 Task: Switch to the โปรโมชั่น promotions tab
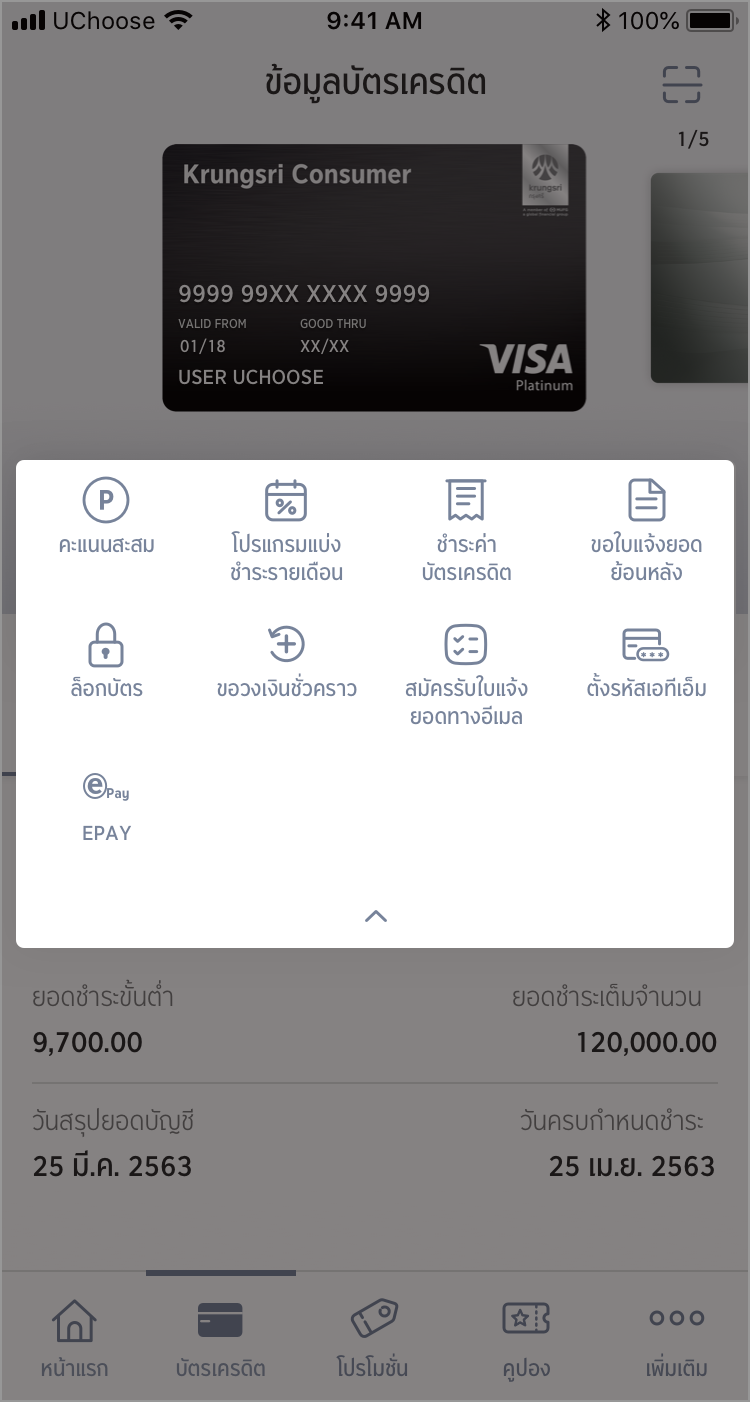[373, 1338]
